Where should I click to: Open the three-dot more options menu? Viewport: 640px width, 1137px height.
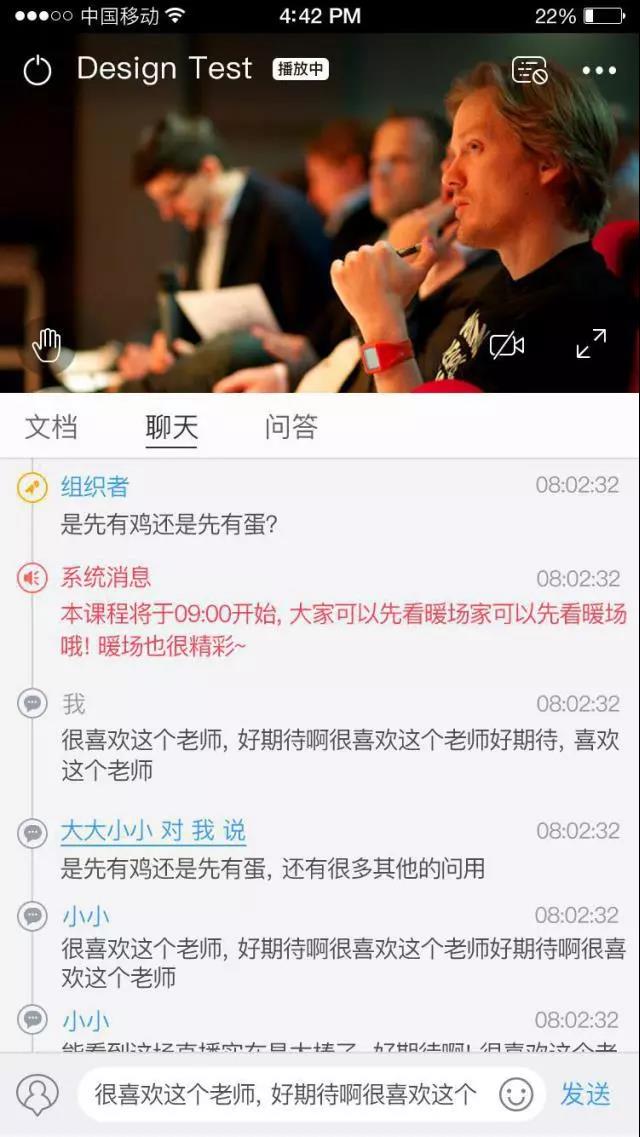tap(599, 70)
